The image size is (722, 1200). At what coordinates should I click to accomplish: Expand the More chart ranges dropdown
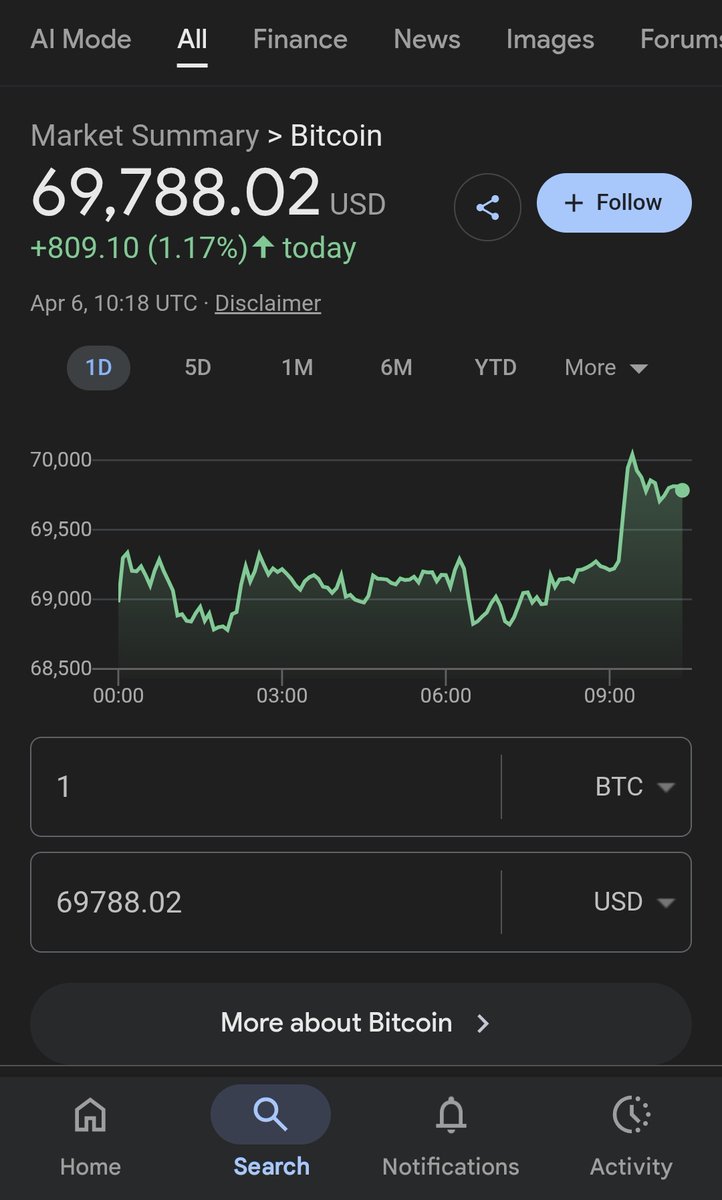606,367
